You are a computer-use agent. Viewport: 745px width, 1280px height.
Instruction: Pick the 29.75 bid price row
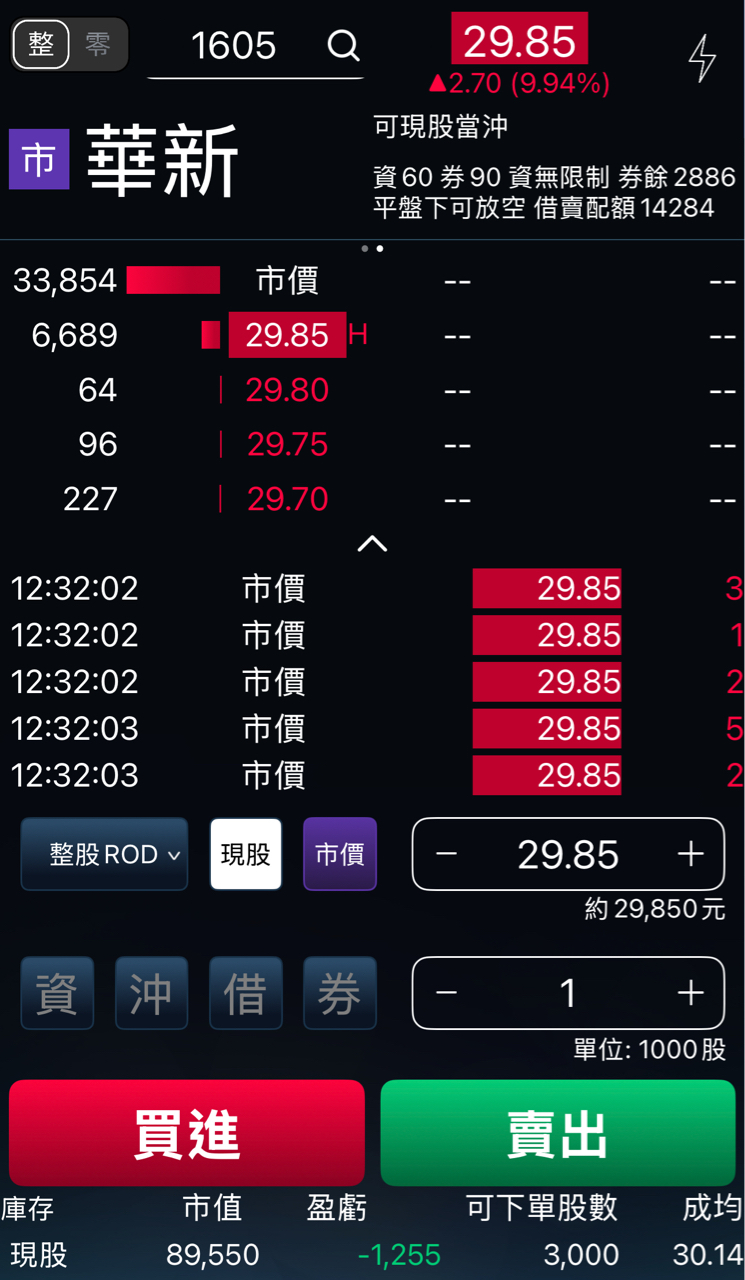pos(287,444)
